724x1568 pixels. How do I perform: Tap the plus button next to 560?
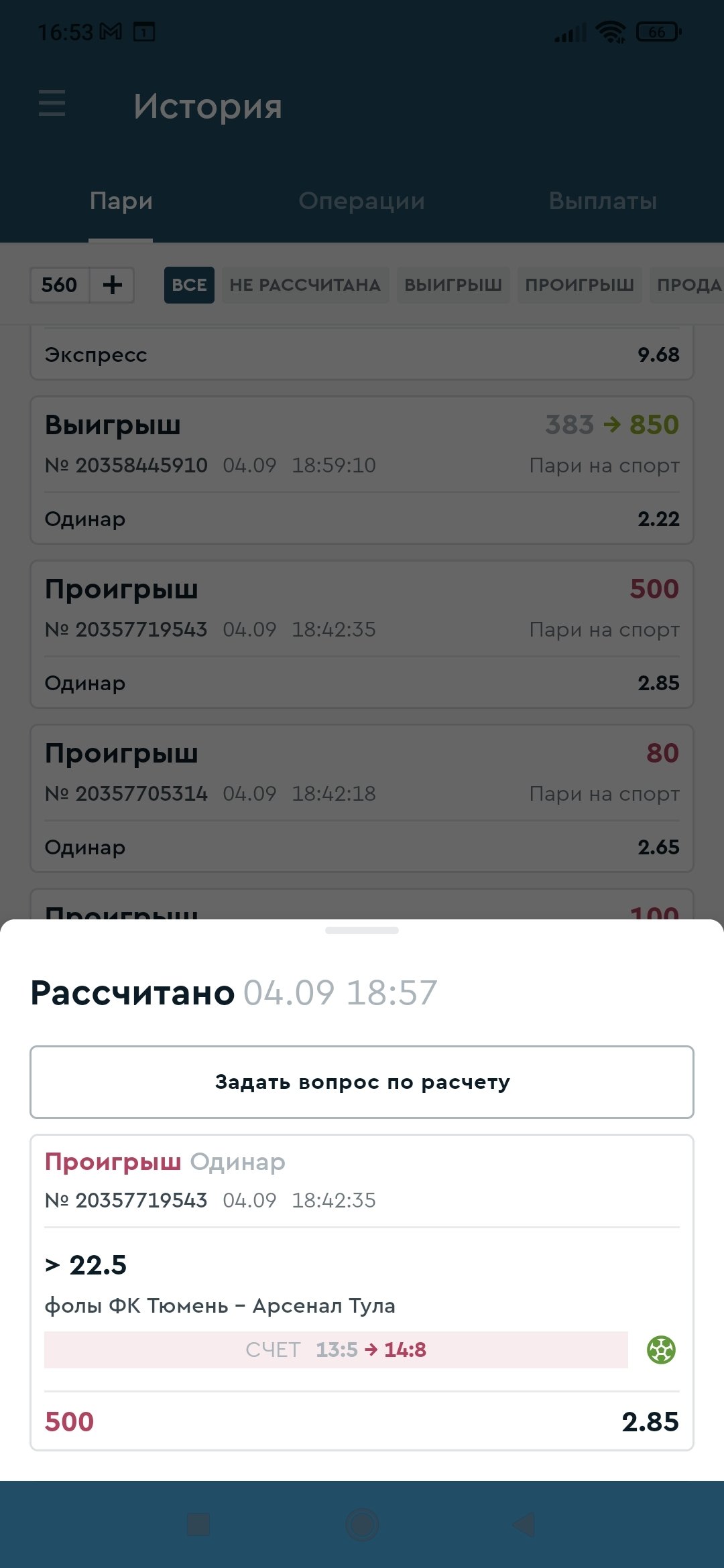click(113, 285)
